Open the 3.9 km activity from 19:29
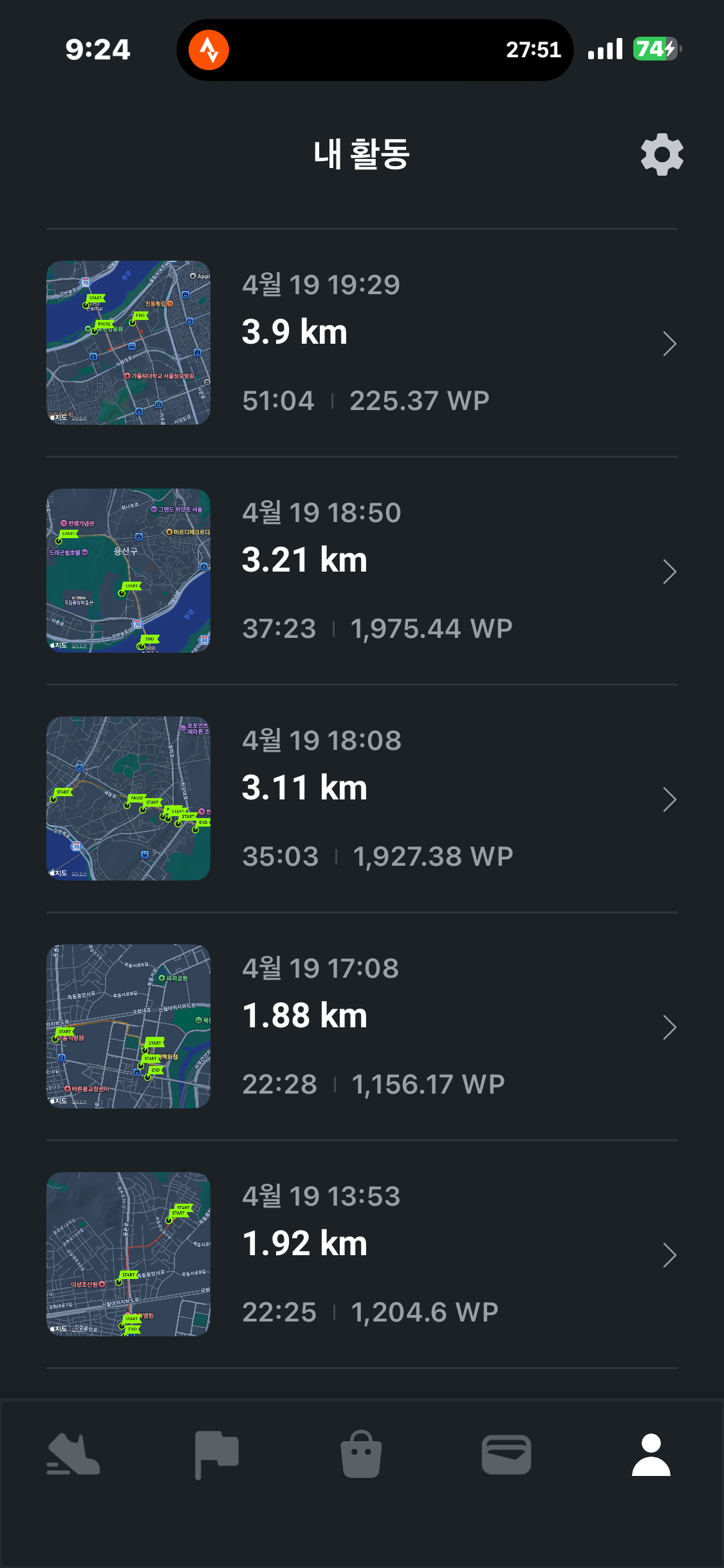The image size is (724, 1568). [362, 343]
